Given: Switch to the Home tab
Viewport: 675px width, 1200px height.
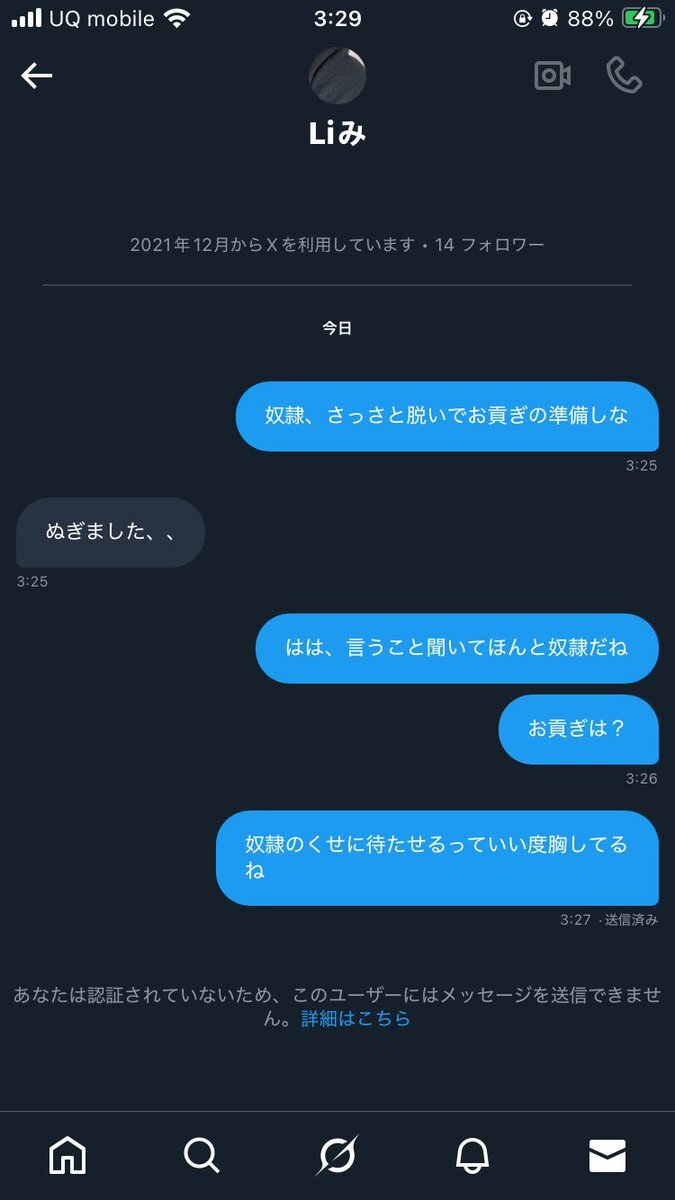Looking at the screenshot, I should click(x=68, y=1156).
